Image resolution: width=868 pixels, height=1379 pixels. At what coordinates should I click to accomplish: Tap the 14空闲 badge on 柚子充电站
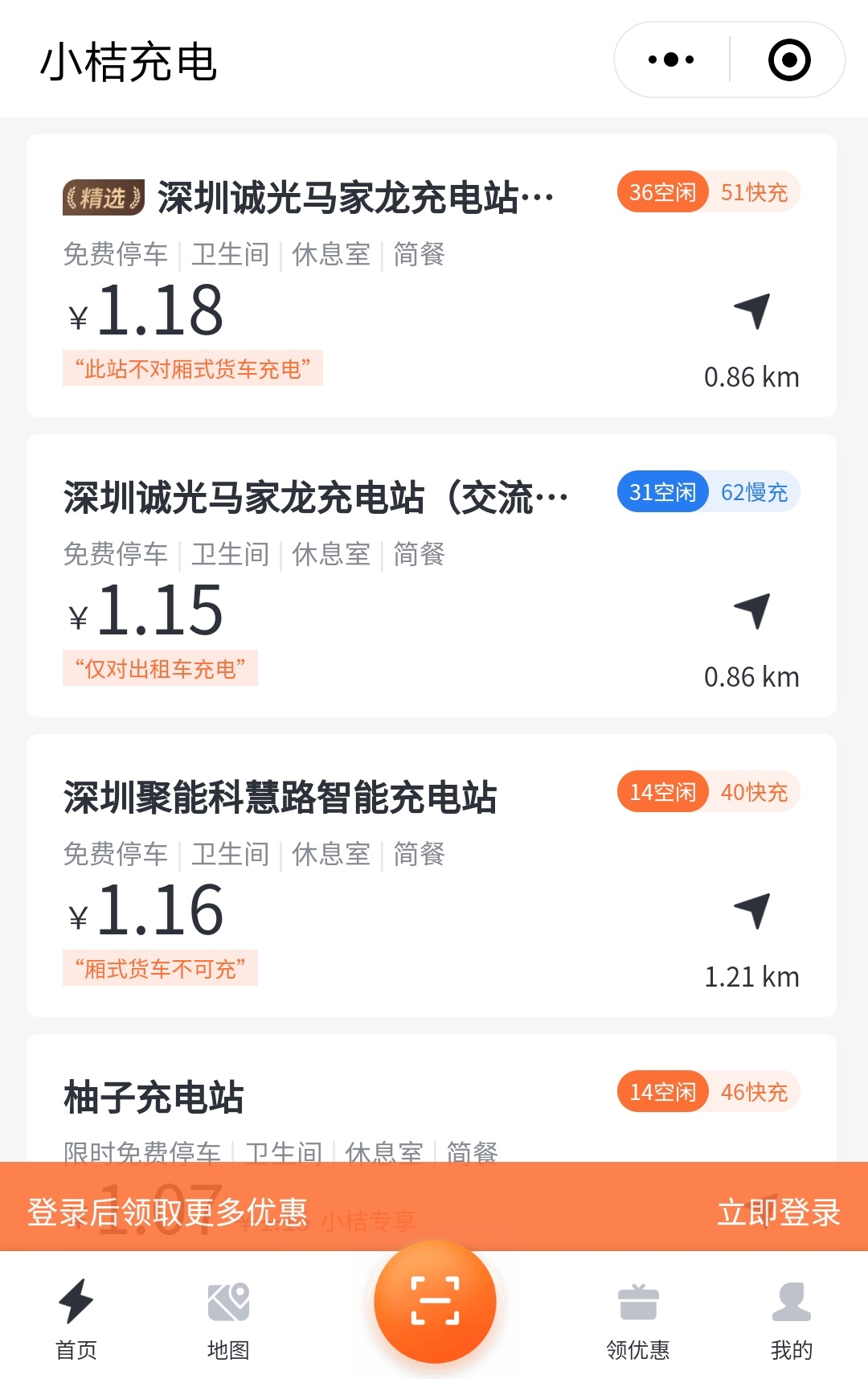pyautogui.click(x=661, y=1092)
